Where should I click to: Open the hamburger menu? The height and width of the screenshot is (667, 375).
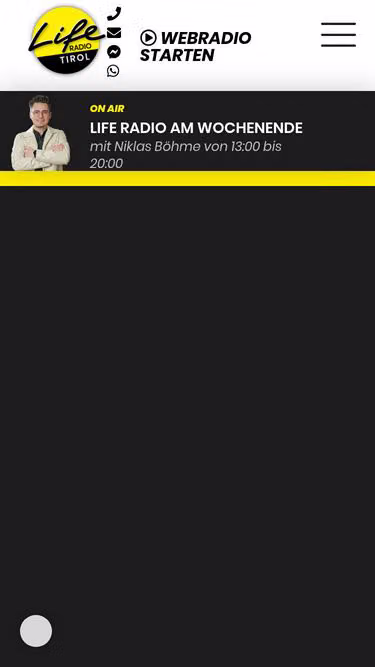pos(338,34)
